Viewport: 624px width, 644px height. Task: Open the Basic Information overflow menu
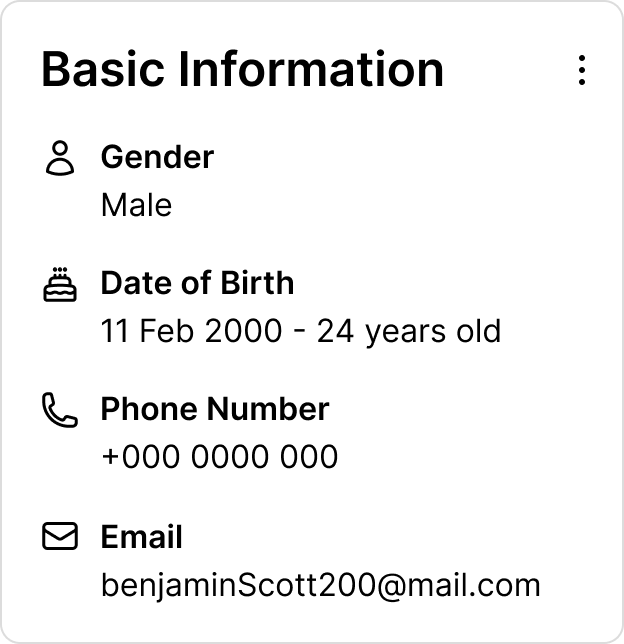coord(581,70)
